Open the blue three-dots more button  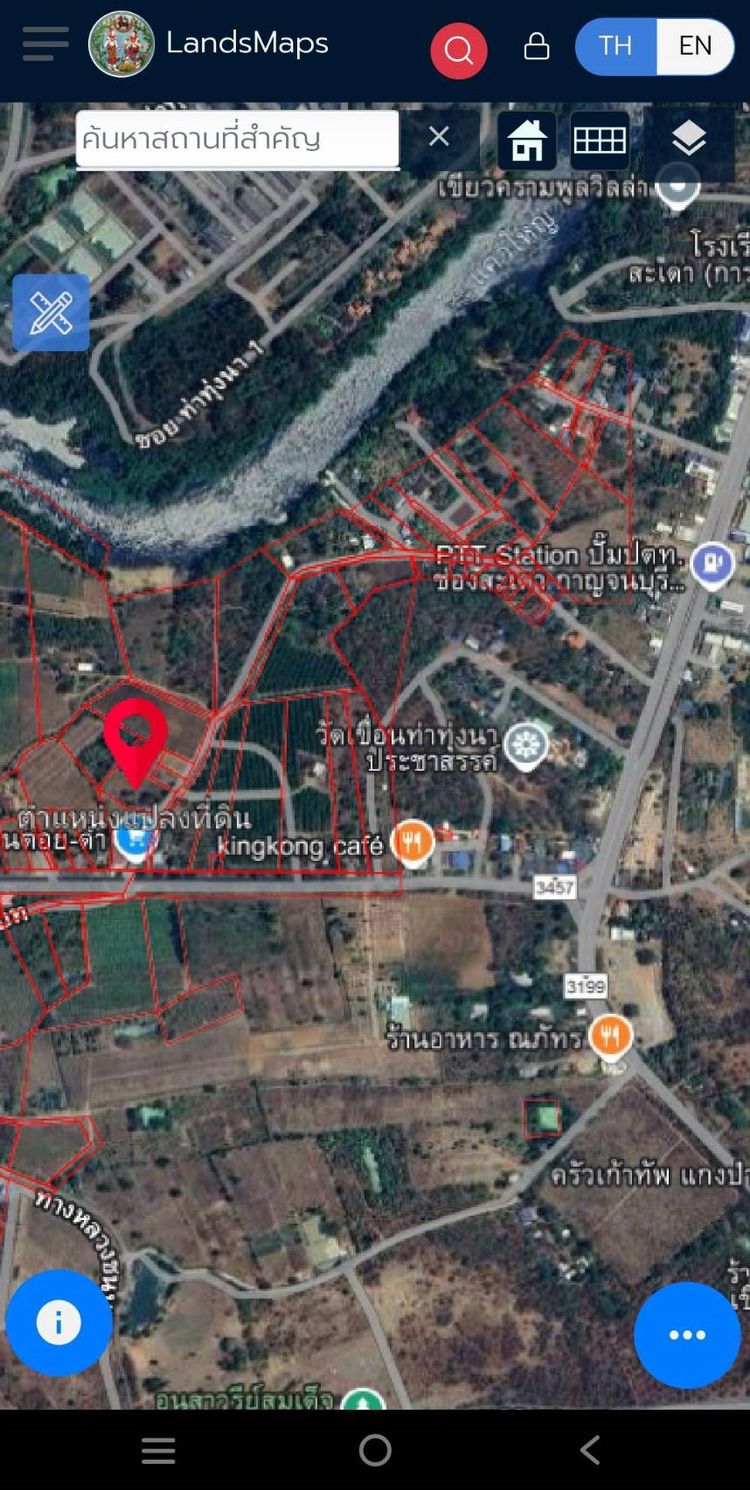[687, 1335]
